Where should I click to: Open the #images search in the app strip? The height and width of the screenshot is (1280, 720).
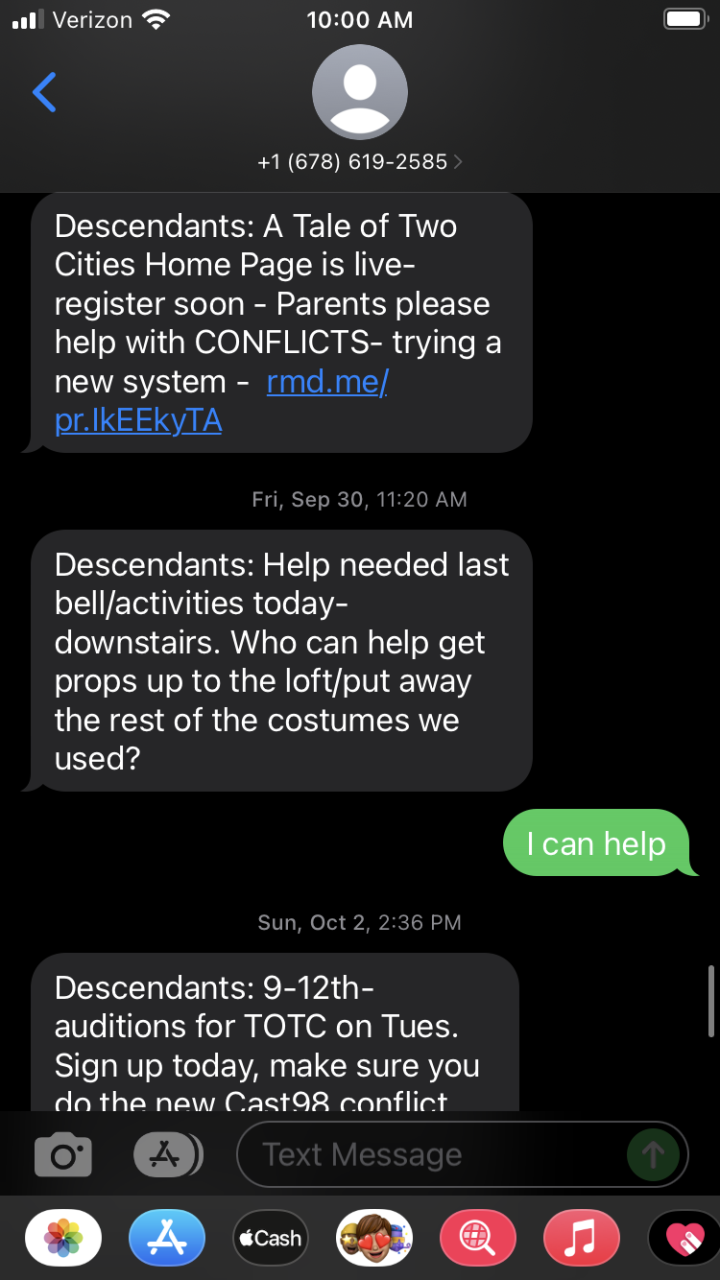pos(478,1238)
